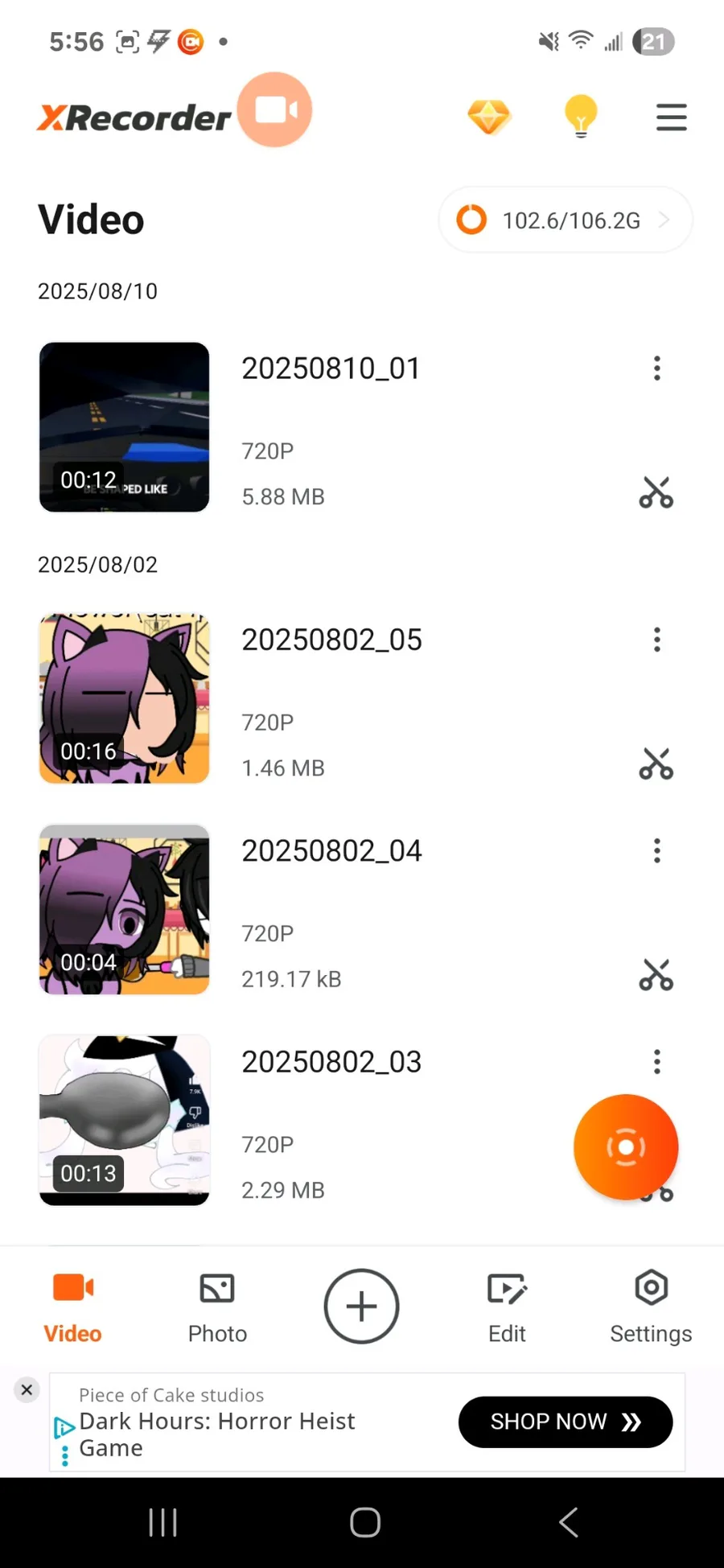Trim video 20250802_05 with scissors
This screenshot has width=724, height=1568.
(x=656, y=763)
